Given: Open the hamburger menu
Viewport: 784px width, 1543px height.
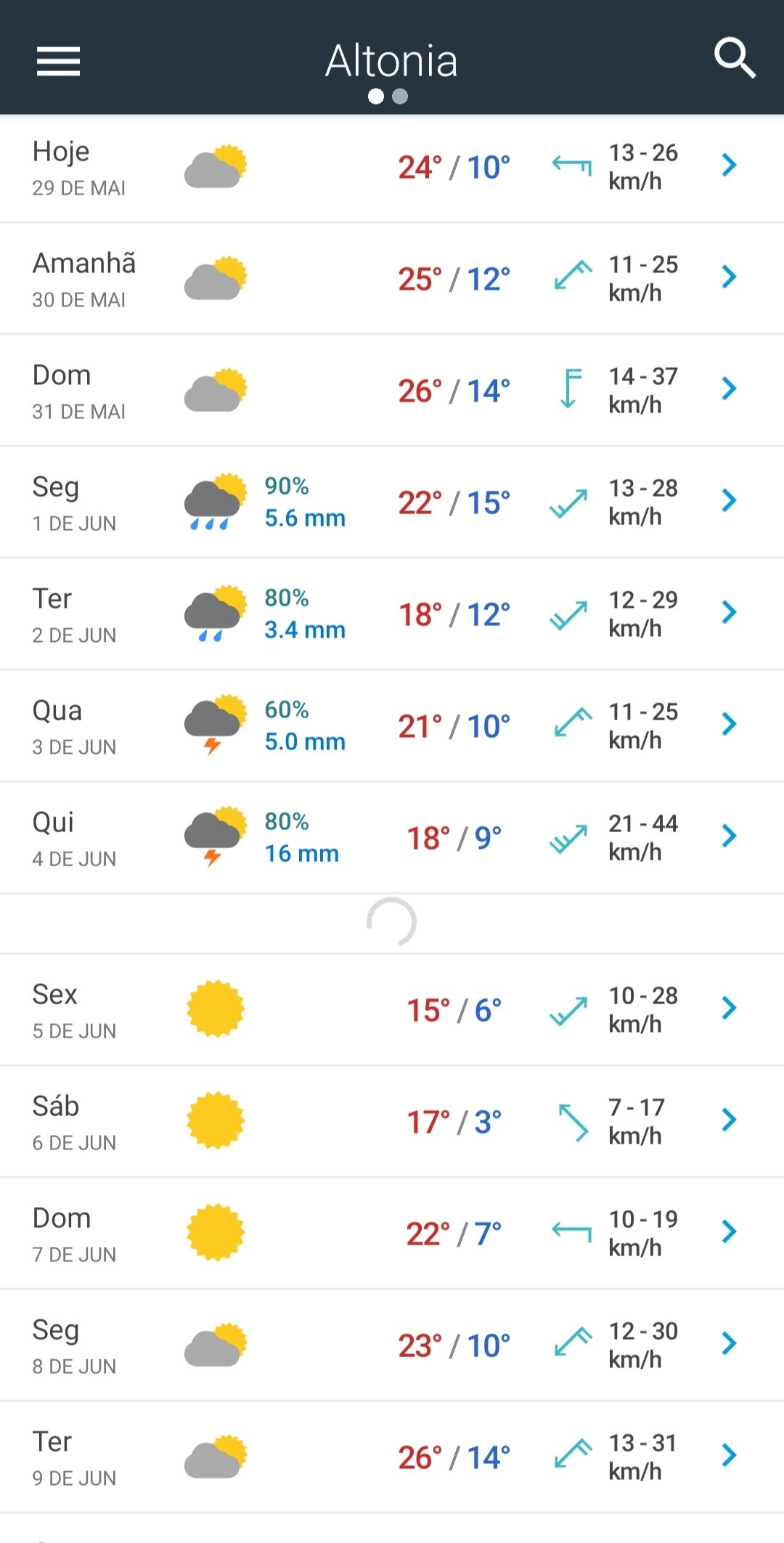Looking at the screenshot, I should tap(59, 61).
